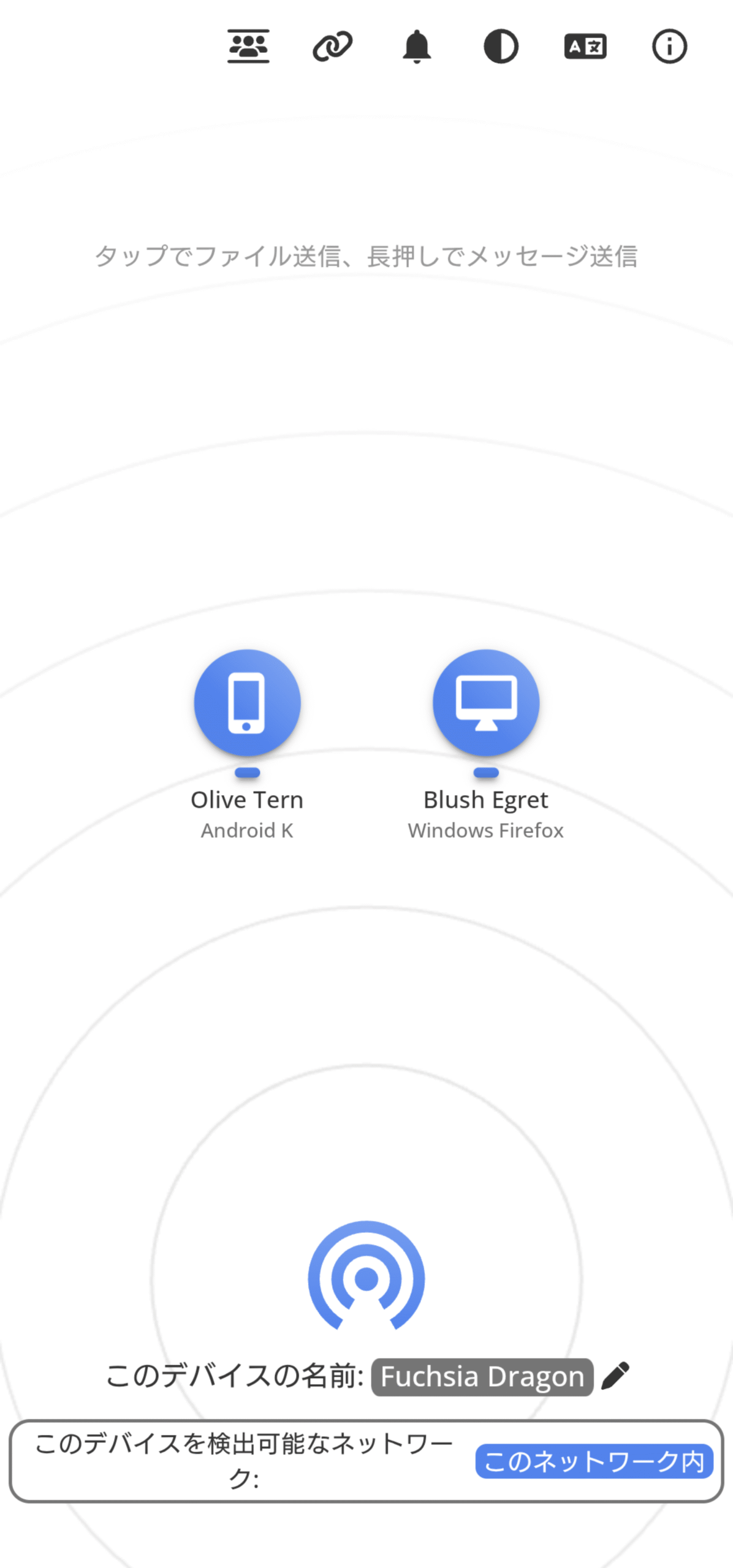Open the language selection icon
This screenshot has height=1568, width=733.
(x=585, y=47)
